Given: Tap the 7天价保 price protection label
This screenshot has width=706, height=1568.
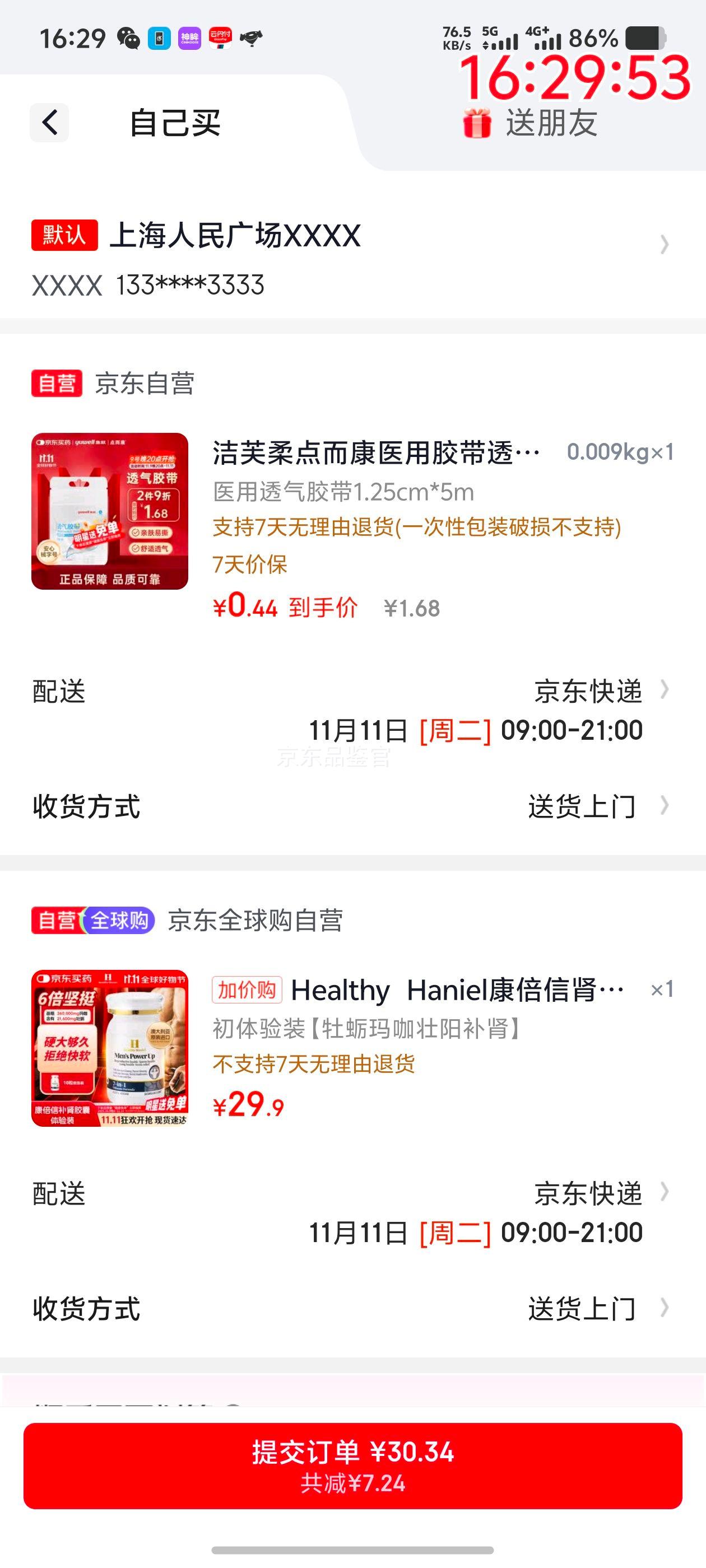Looking at the screenshot, I should pyautogui.click(x=252, y=565).
